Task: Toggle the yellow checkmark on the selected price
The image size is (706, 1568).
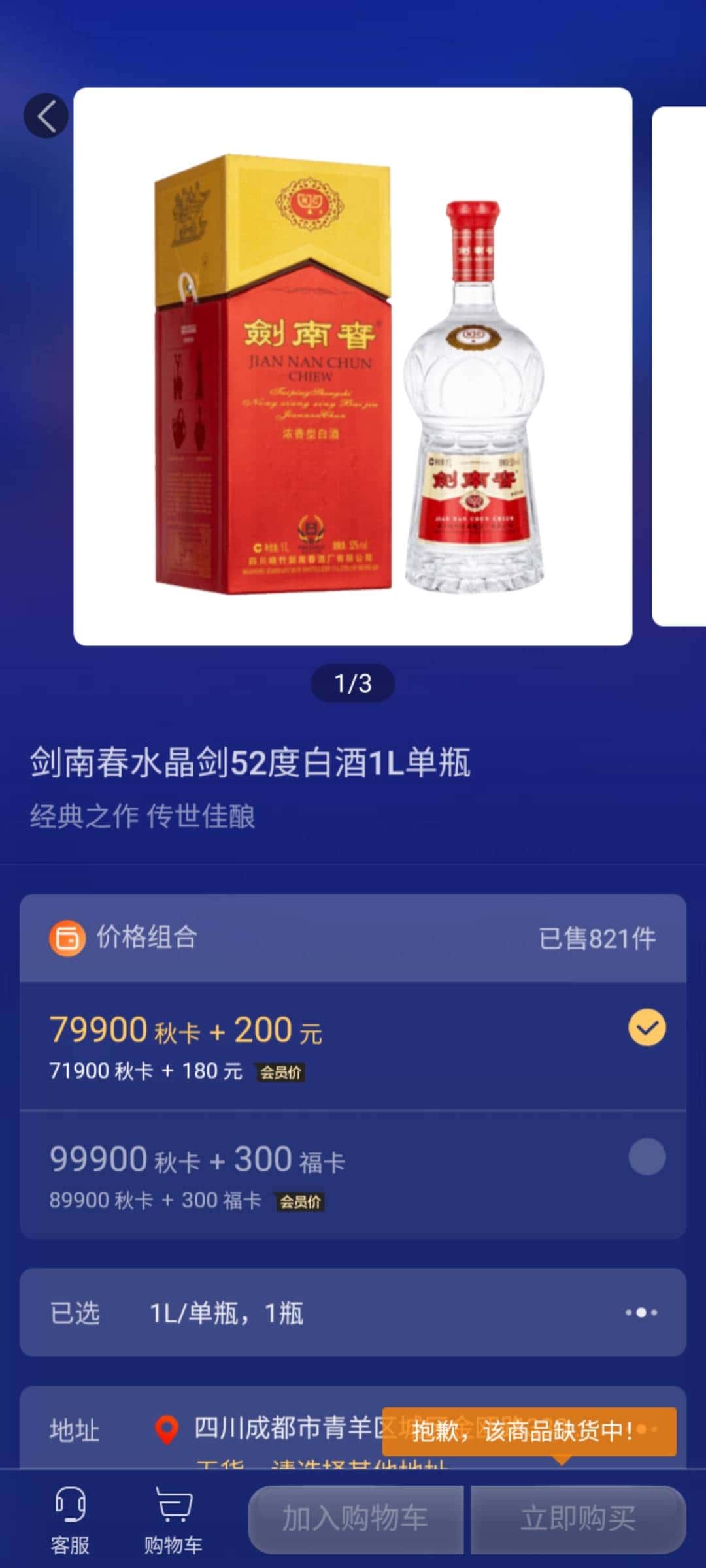Action: (x=648, y=1028)
